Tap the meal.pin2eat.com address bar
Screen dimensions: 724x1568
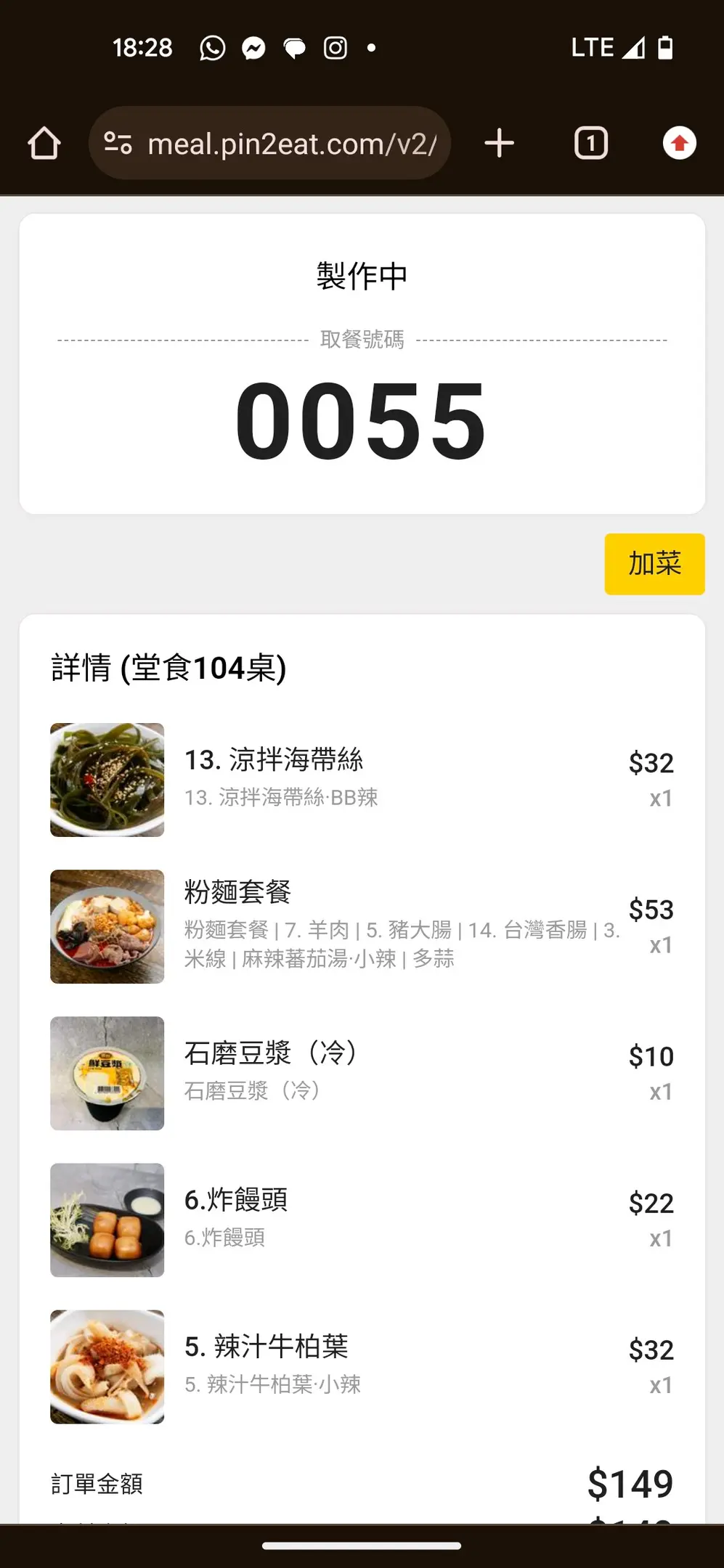point(292,144)
